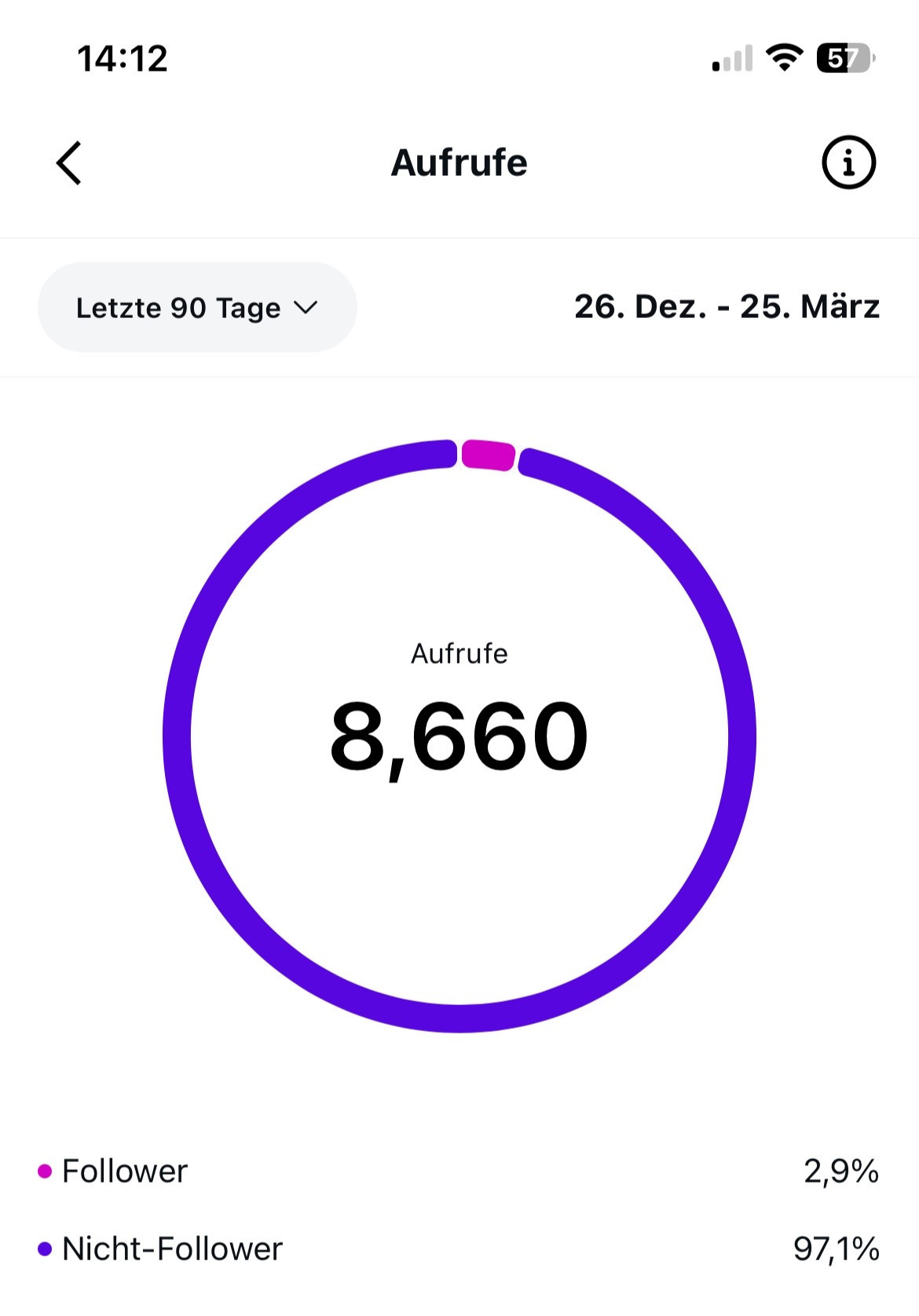Open the info icon
This screenshot has width=919, height=1316.
tap(848, 163)
